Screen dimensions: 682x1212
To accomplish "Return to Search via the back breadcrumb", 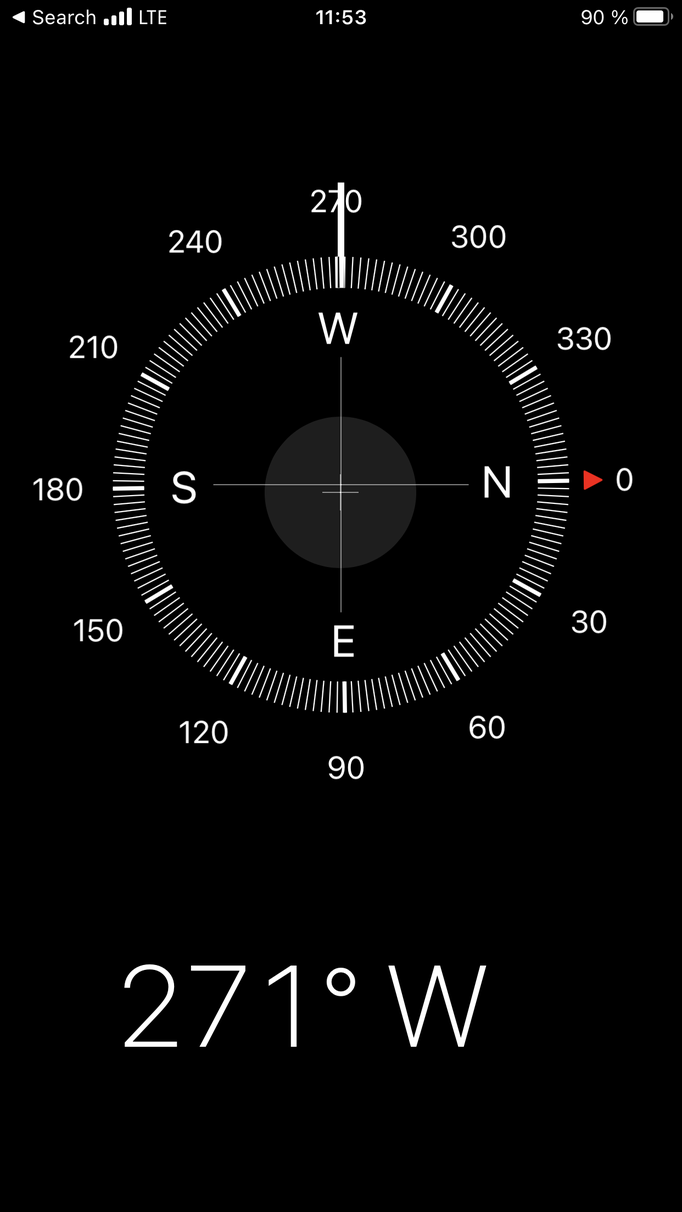I will point(53,18).
